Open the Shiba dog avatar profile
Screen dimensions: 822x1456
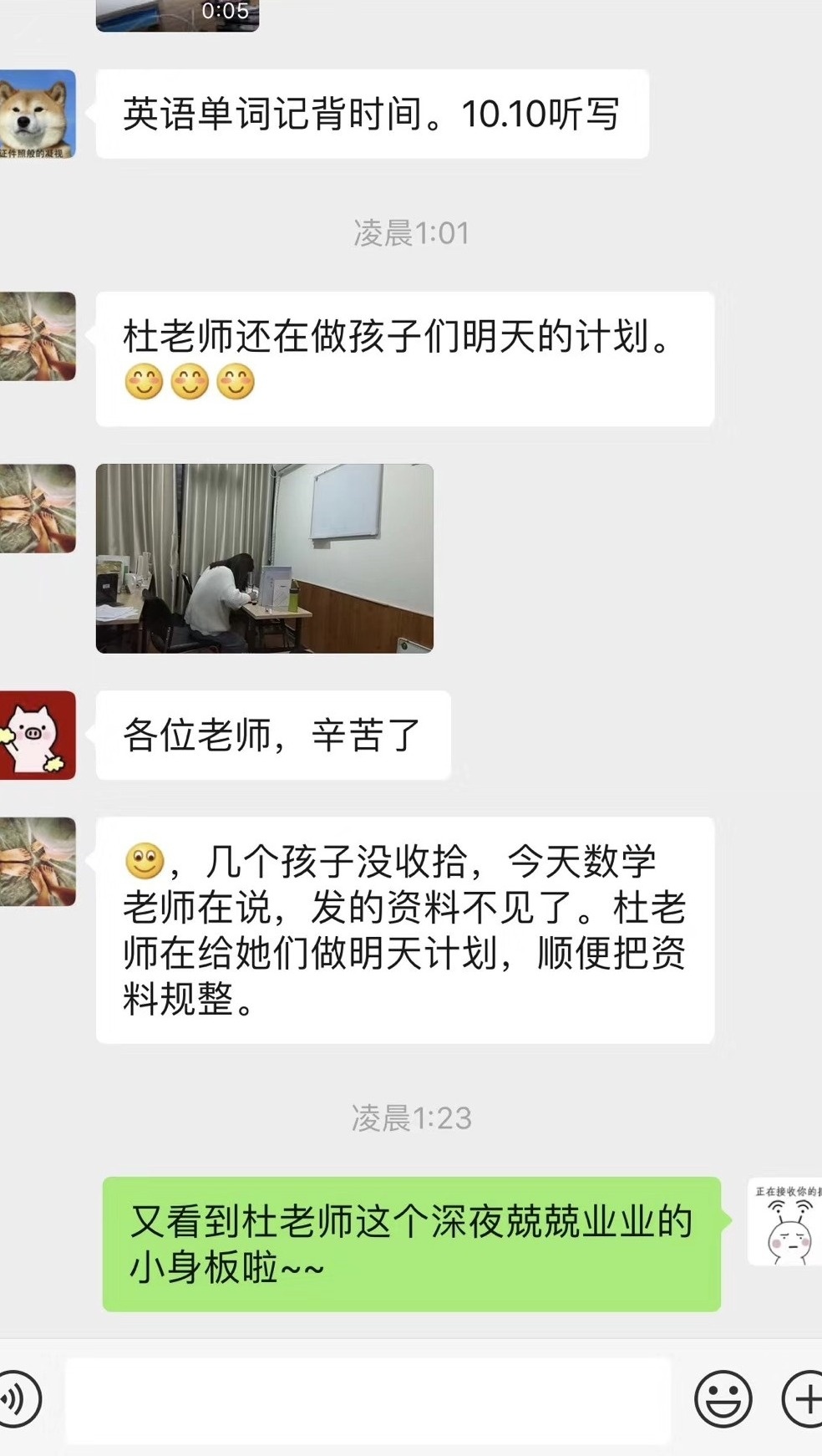tap(38, 115)
